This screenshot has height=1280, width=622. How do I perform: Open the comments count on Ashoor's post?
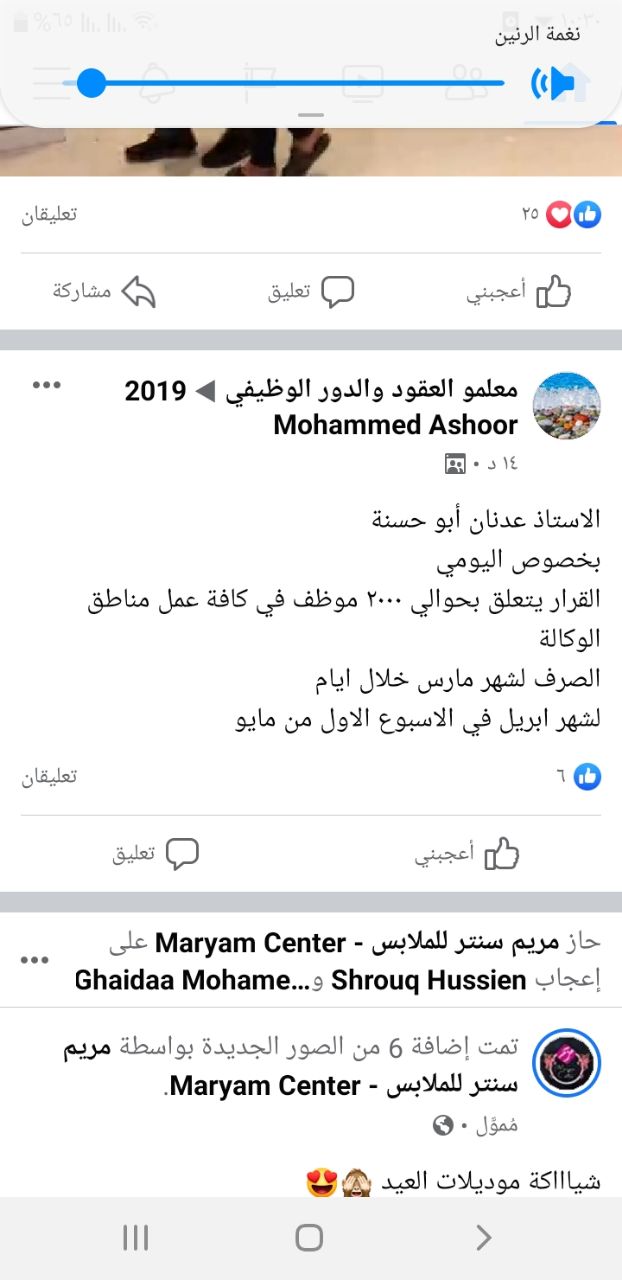pos(49,776)
